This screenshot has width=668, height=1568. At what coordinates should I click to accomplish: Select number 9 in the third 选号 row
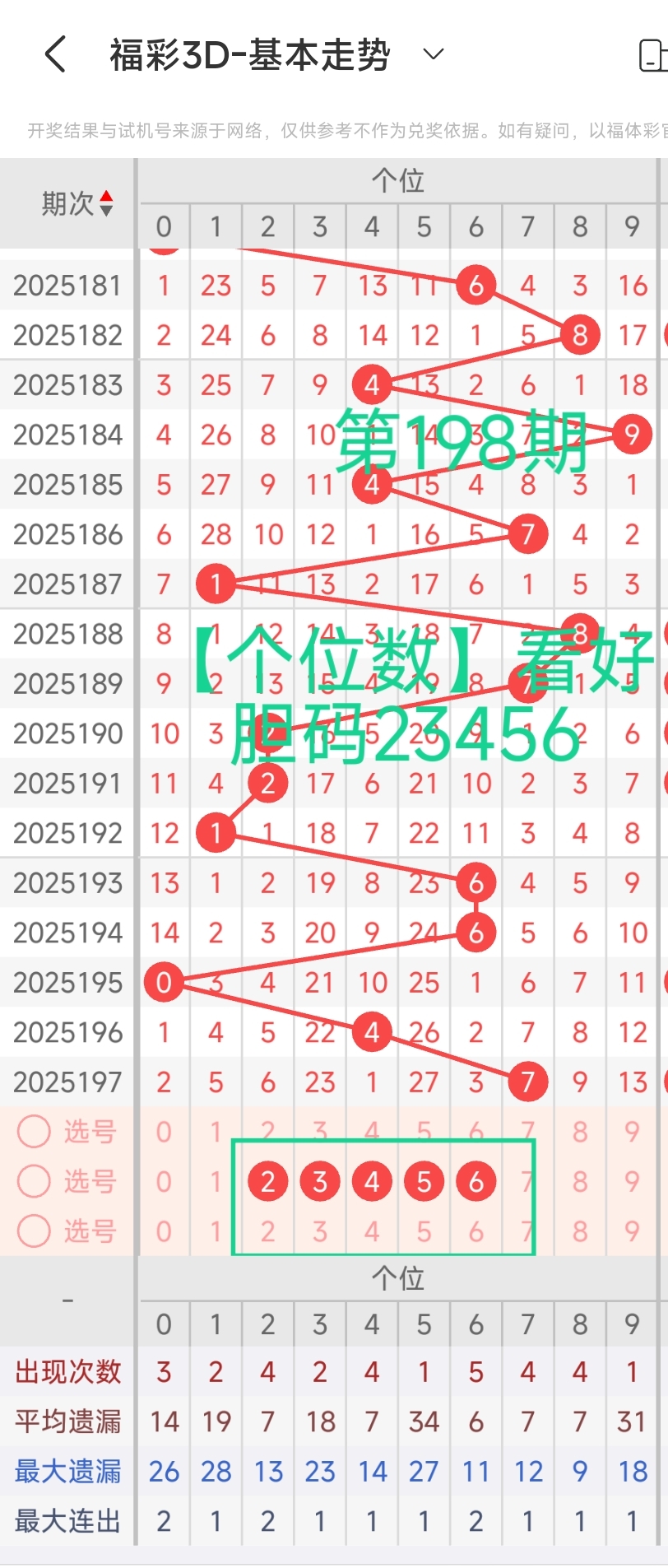[x=632, y=1231]
